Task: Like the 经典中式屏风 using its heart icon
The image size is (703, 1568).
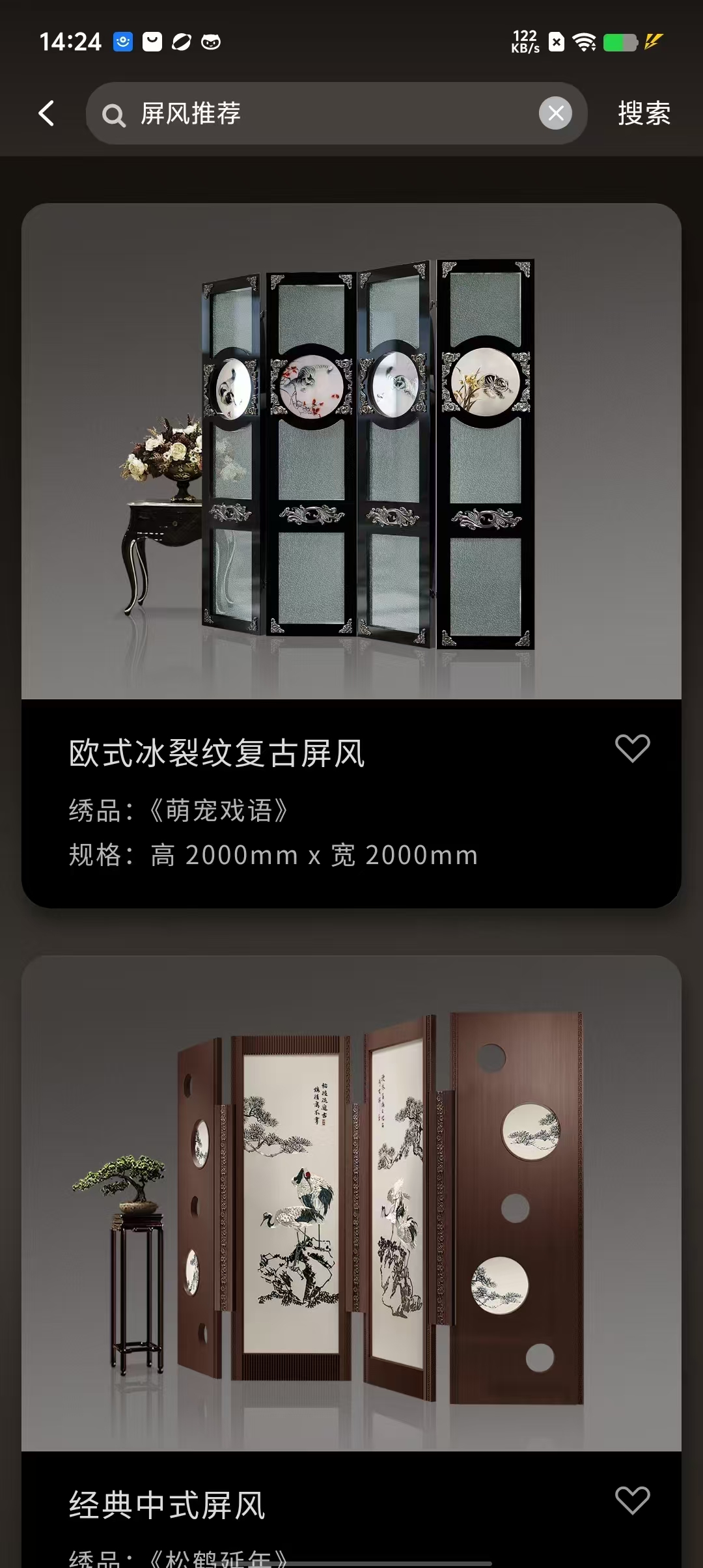Action: tap(632, 1500)
